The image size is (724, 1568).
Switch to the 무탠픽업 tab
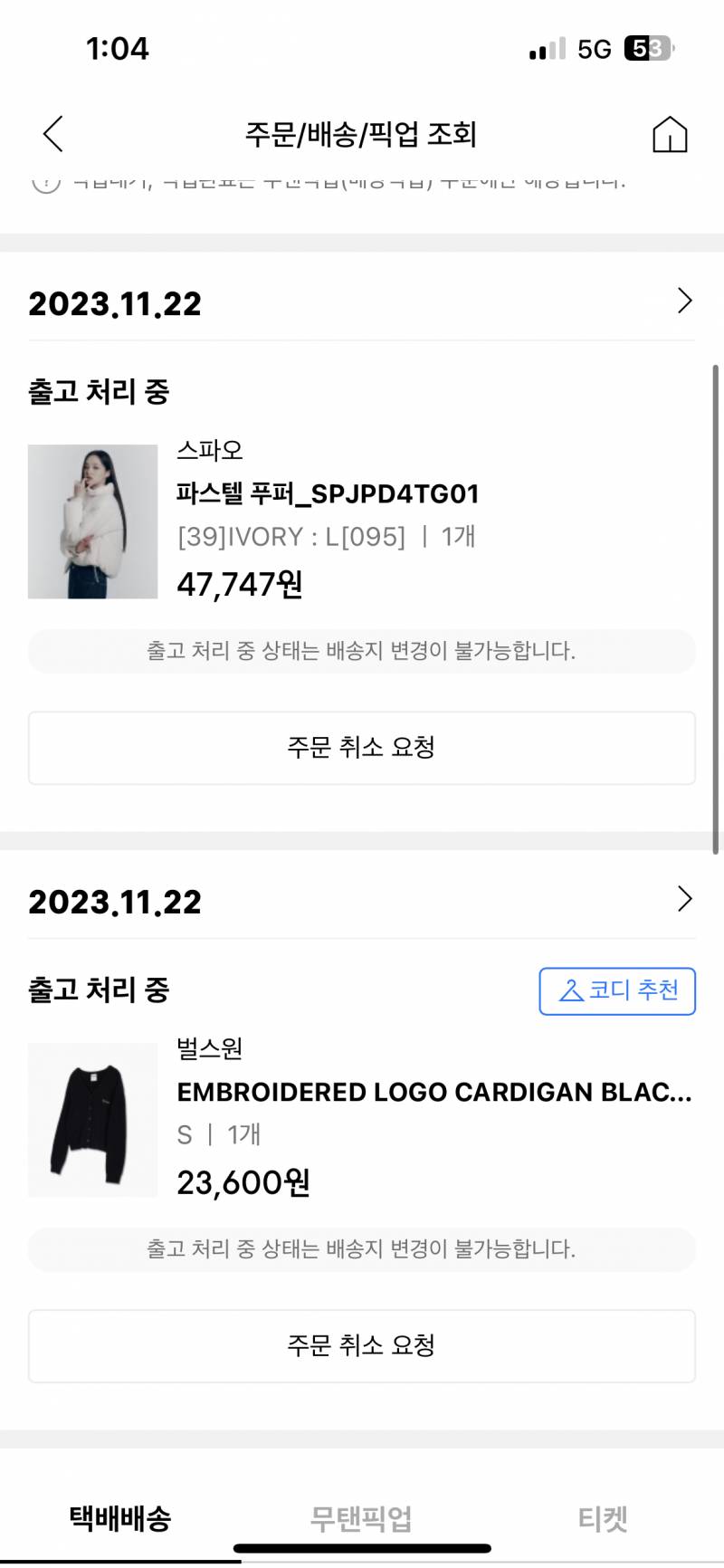[x=361, y=1518]
